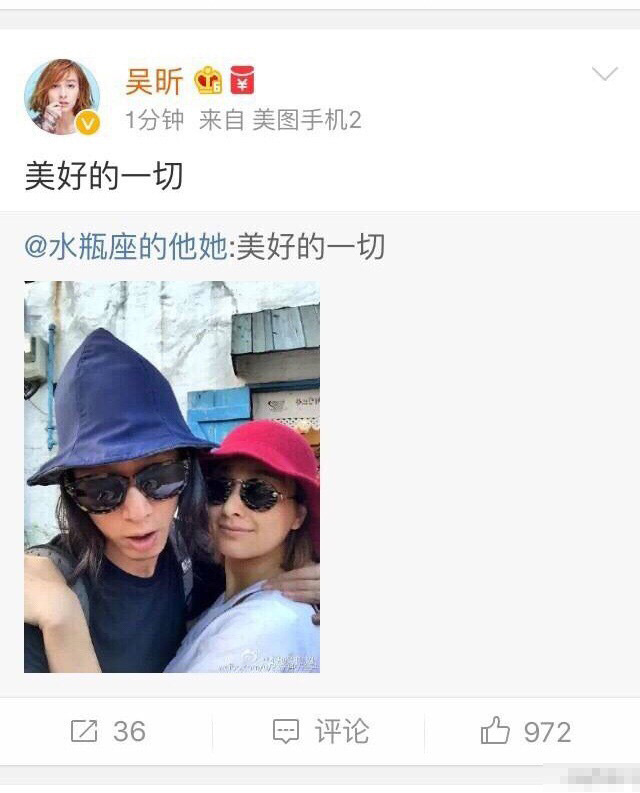Open the username 吴昕 profile link

153,80
